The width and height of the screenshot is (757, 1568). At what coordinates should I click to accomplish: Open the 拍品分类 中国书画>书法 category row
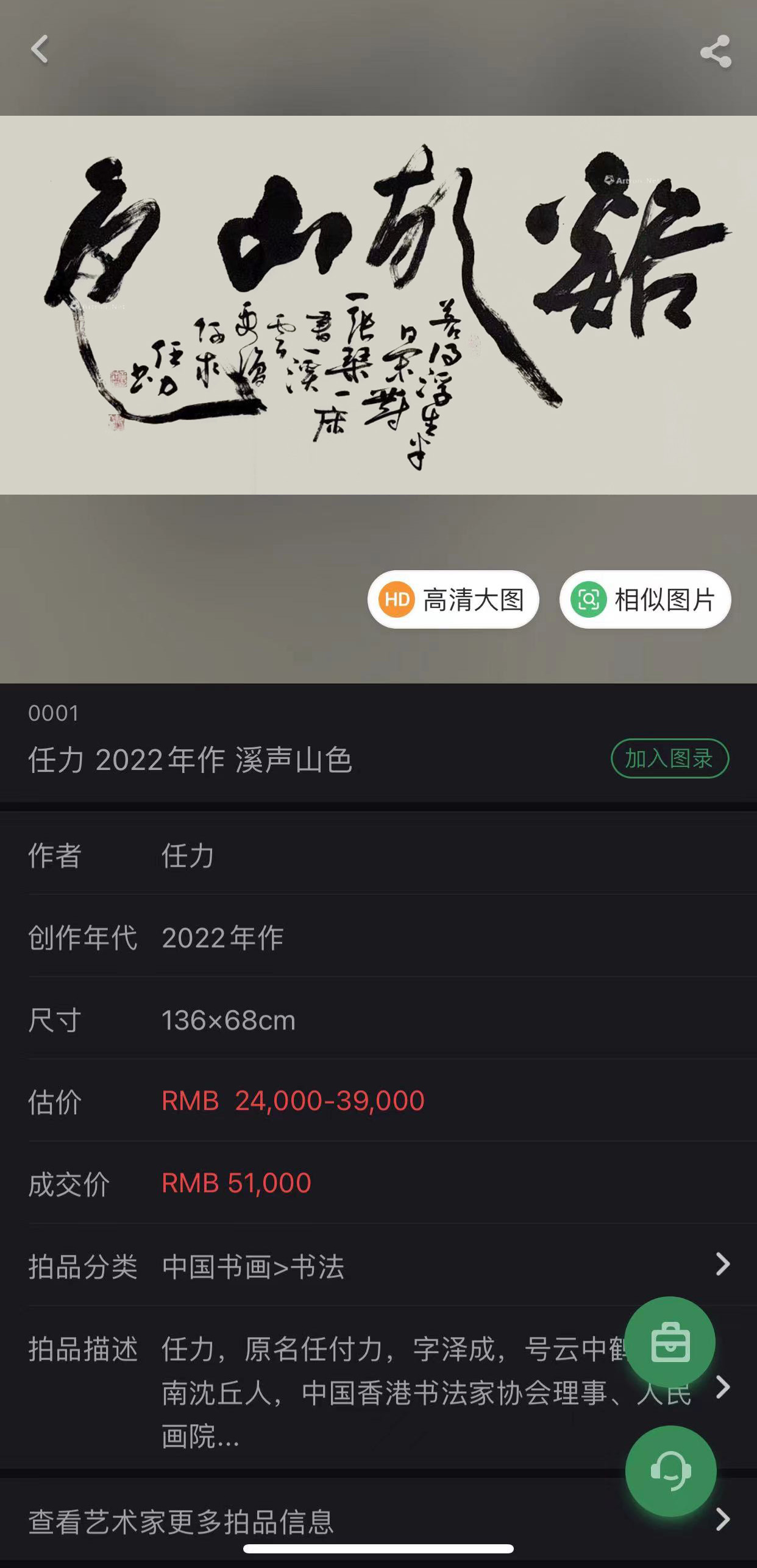378,1266
